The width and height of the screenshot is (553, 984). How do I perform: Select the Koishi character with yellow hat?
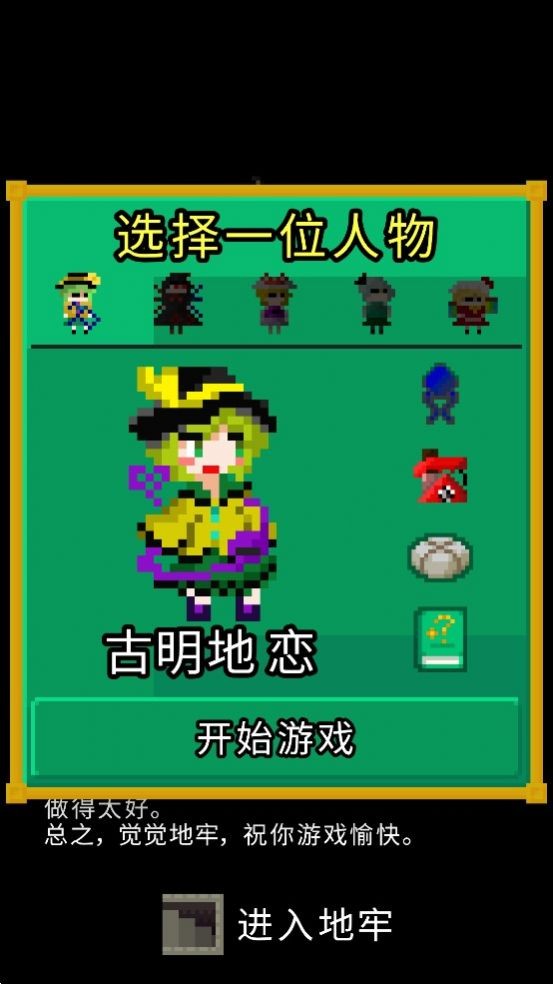tap(78, 302)
